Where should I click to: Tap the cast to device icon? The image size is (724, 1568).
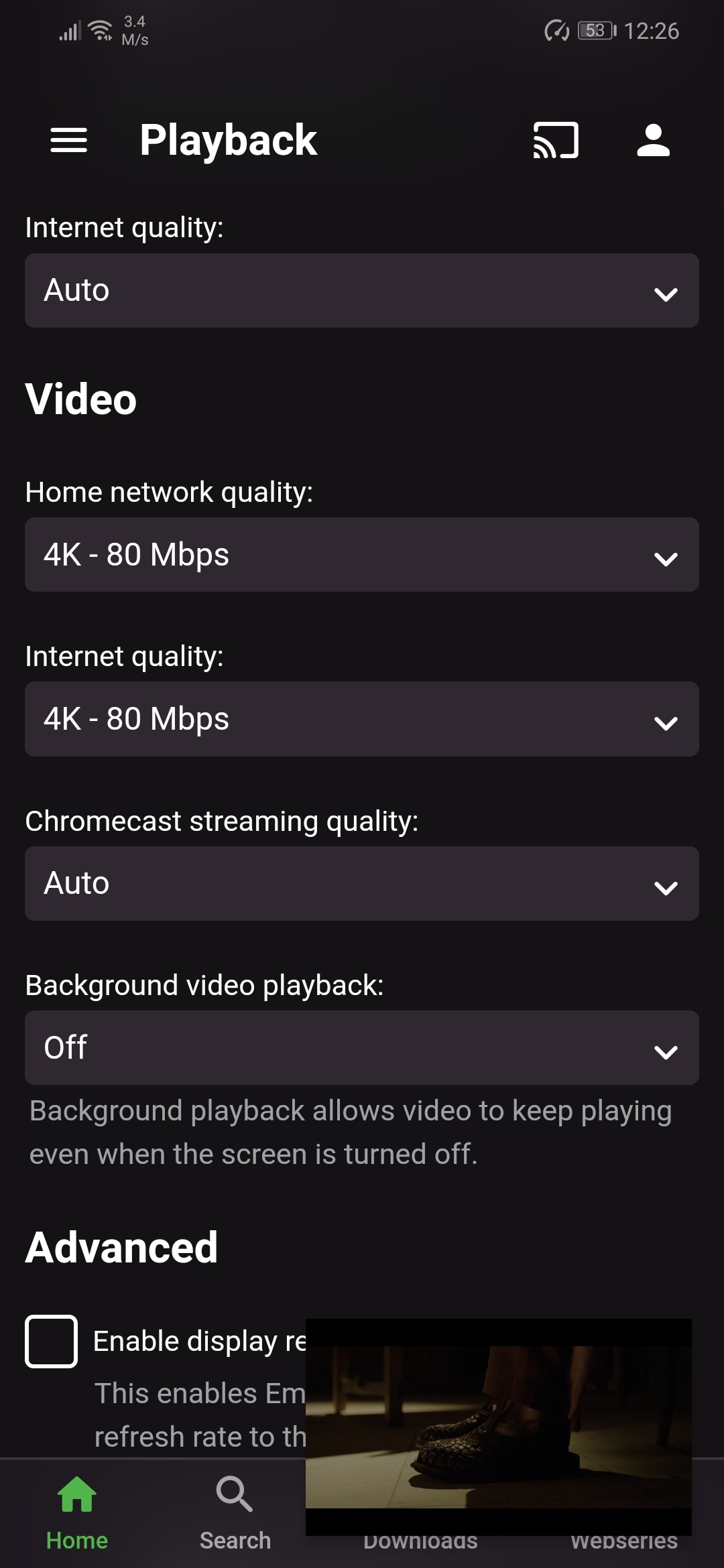(556, 140)
